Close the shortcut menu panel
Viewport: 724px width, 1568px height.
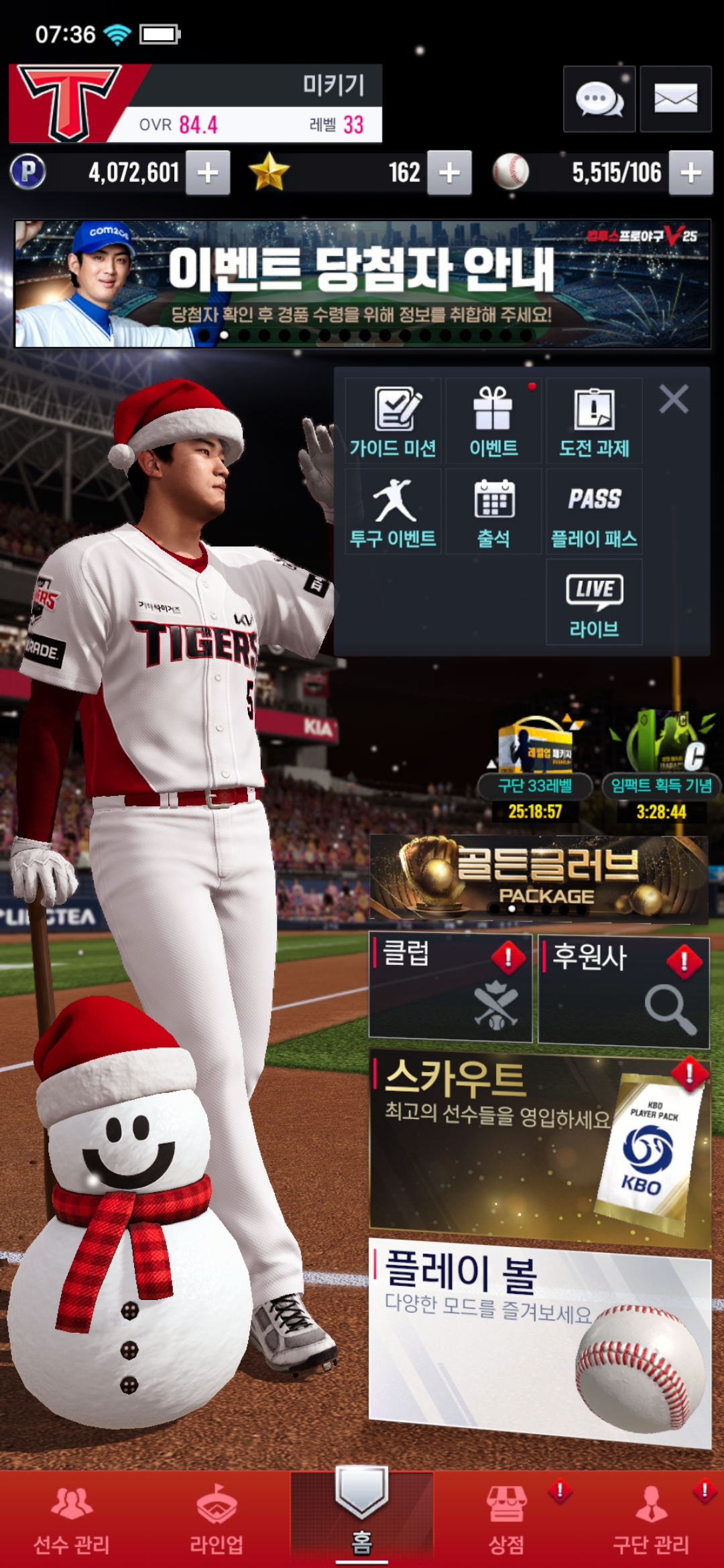[674, 399]
